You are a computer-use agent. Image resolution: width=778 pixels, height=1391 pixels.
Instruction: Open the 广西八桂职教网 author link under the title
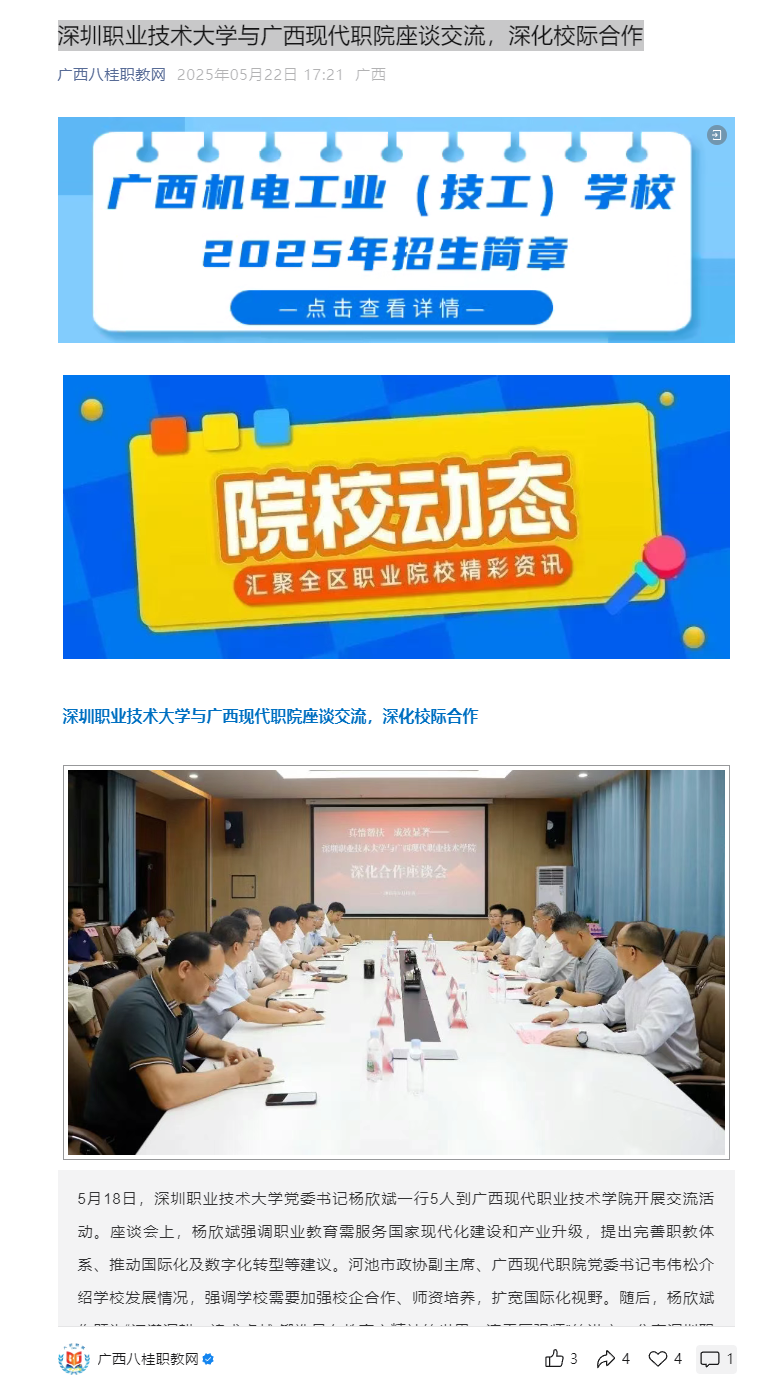pyautogui.click(x=111, y=74)
